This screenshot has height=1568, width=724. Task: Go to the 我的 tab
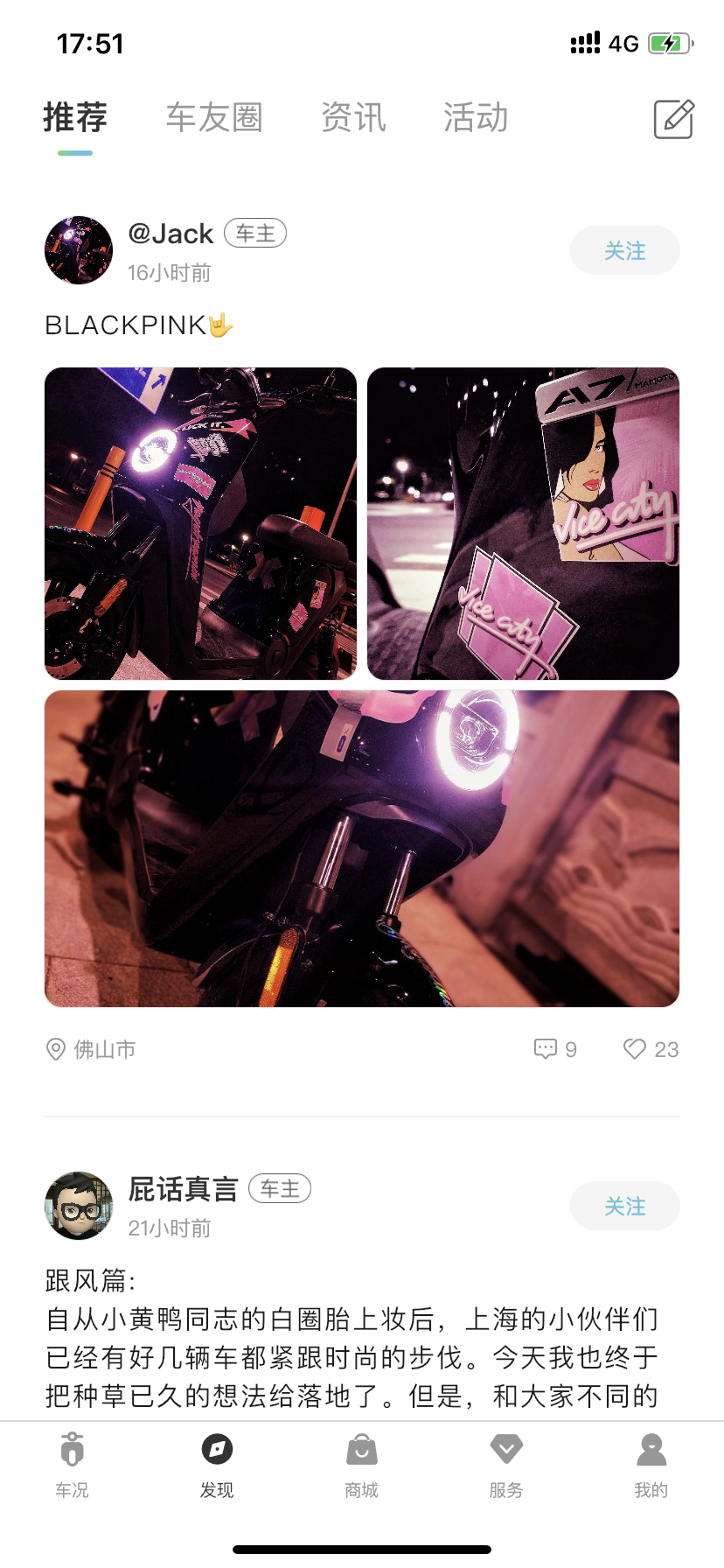point(651,1465)
